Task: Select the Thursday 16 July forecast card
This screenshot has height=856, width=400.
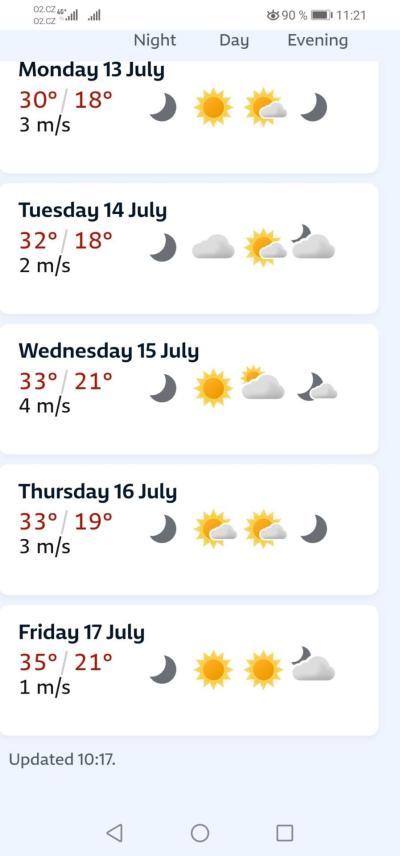Action: point(188,529)
